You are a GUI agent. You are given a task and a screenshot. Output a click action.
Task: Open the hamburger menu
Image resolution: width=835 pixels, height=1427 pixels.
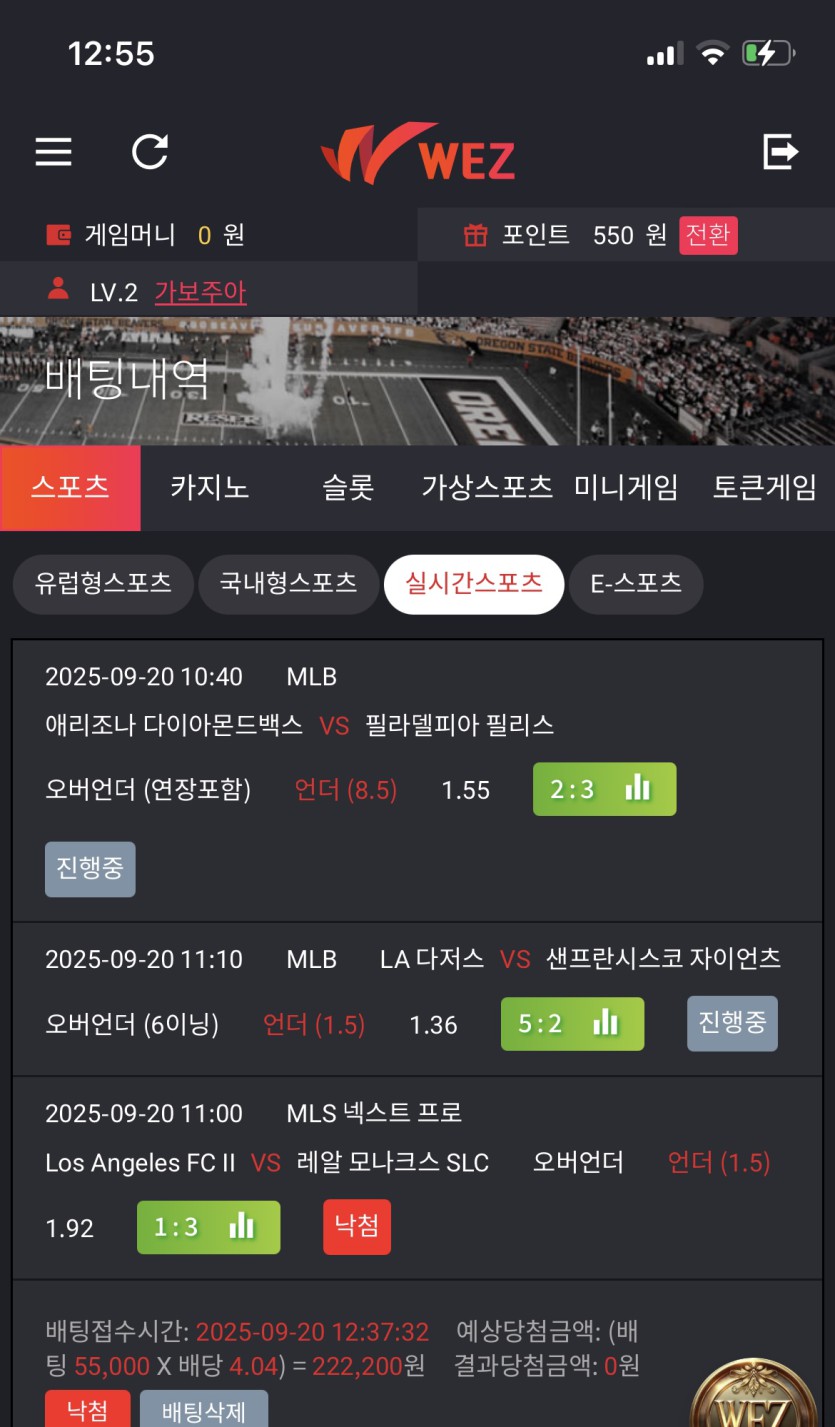53,152
